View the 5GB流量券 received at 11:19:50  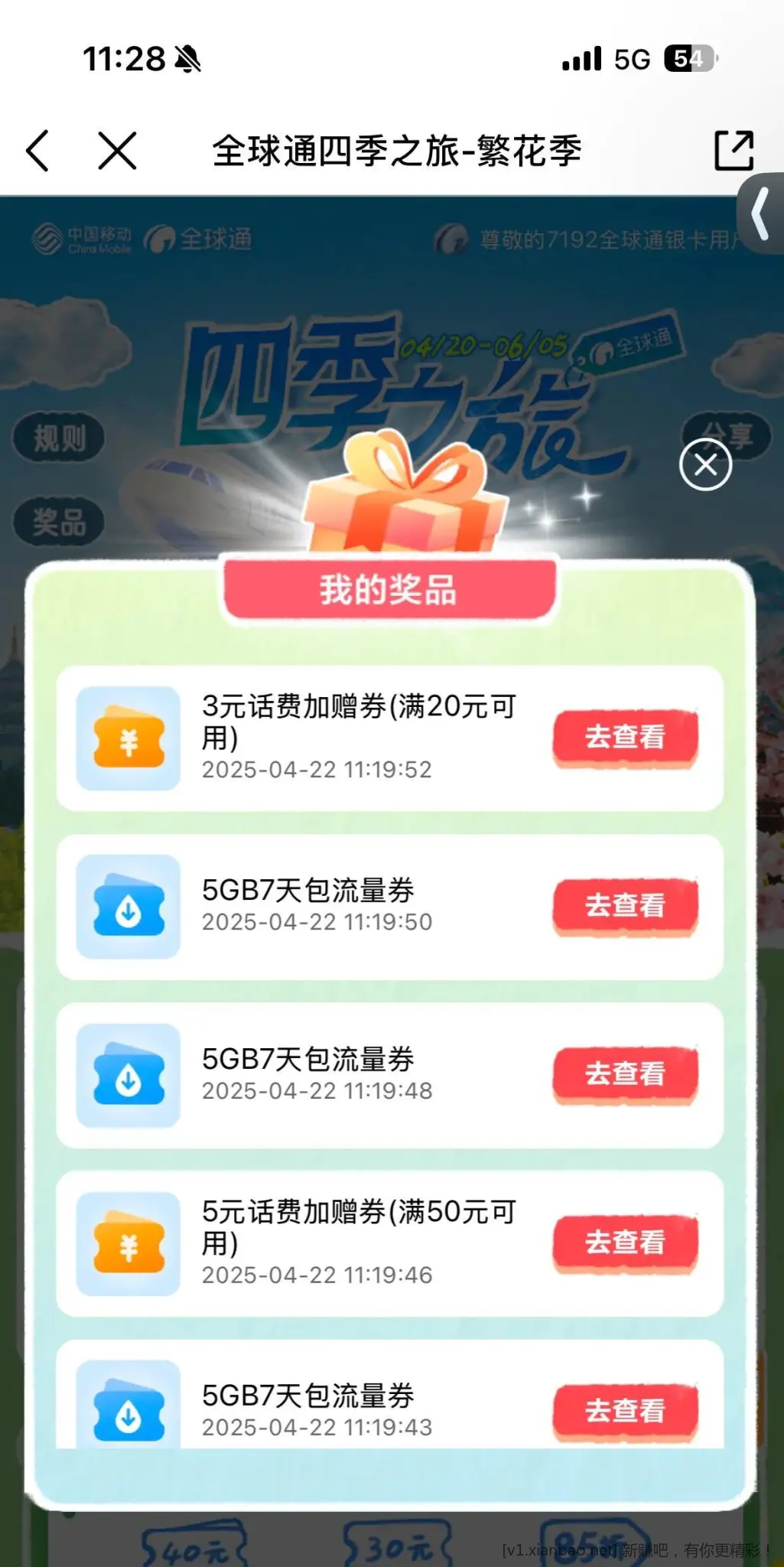pyautogui.click(x=625, y=906)
